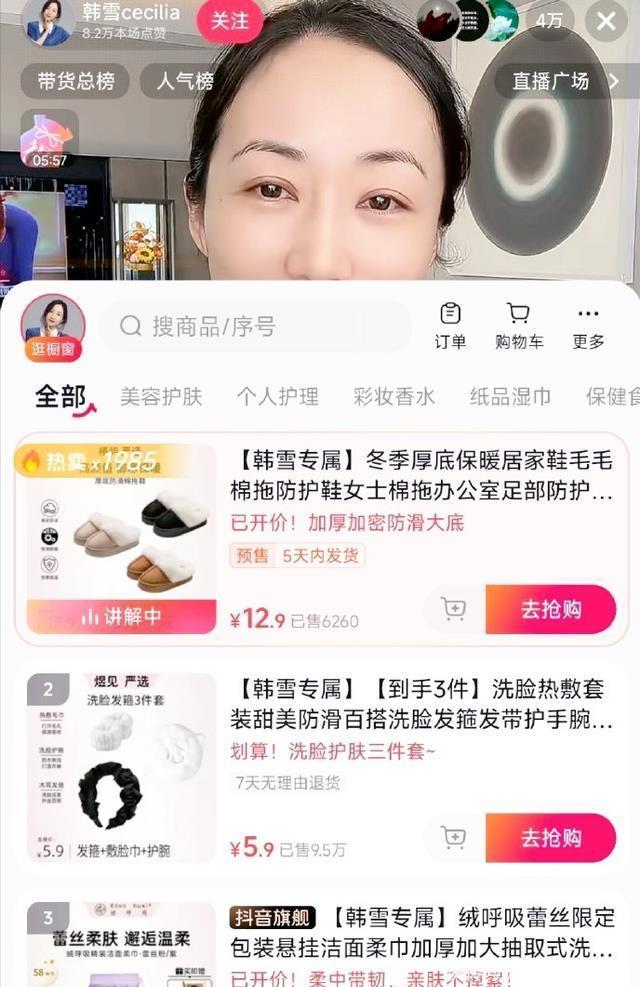
Task: Open 订单 orders
Action: pos(450,326)
